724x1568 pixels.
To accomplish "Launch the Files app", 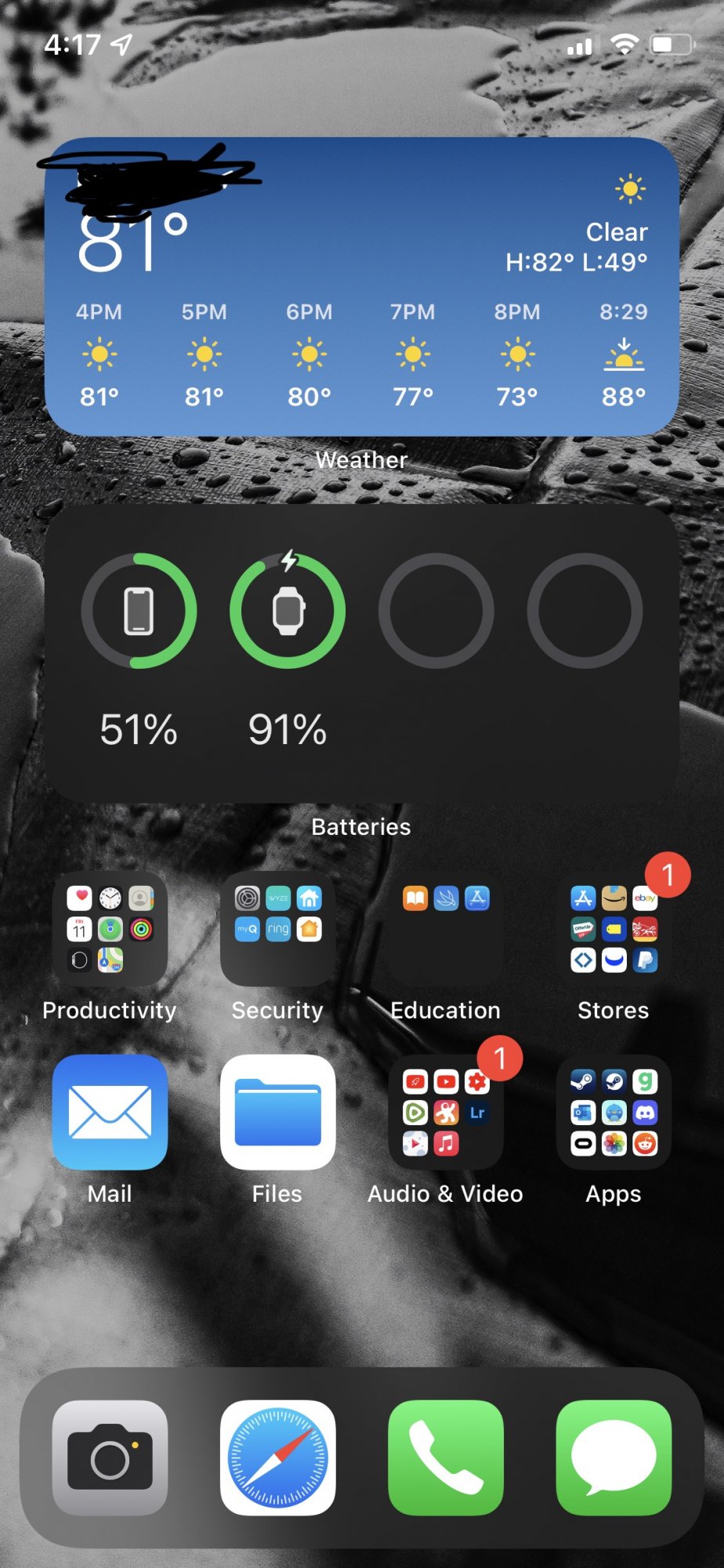I will click(x=277, y=1112).
